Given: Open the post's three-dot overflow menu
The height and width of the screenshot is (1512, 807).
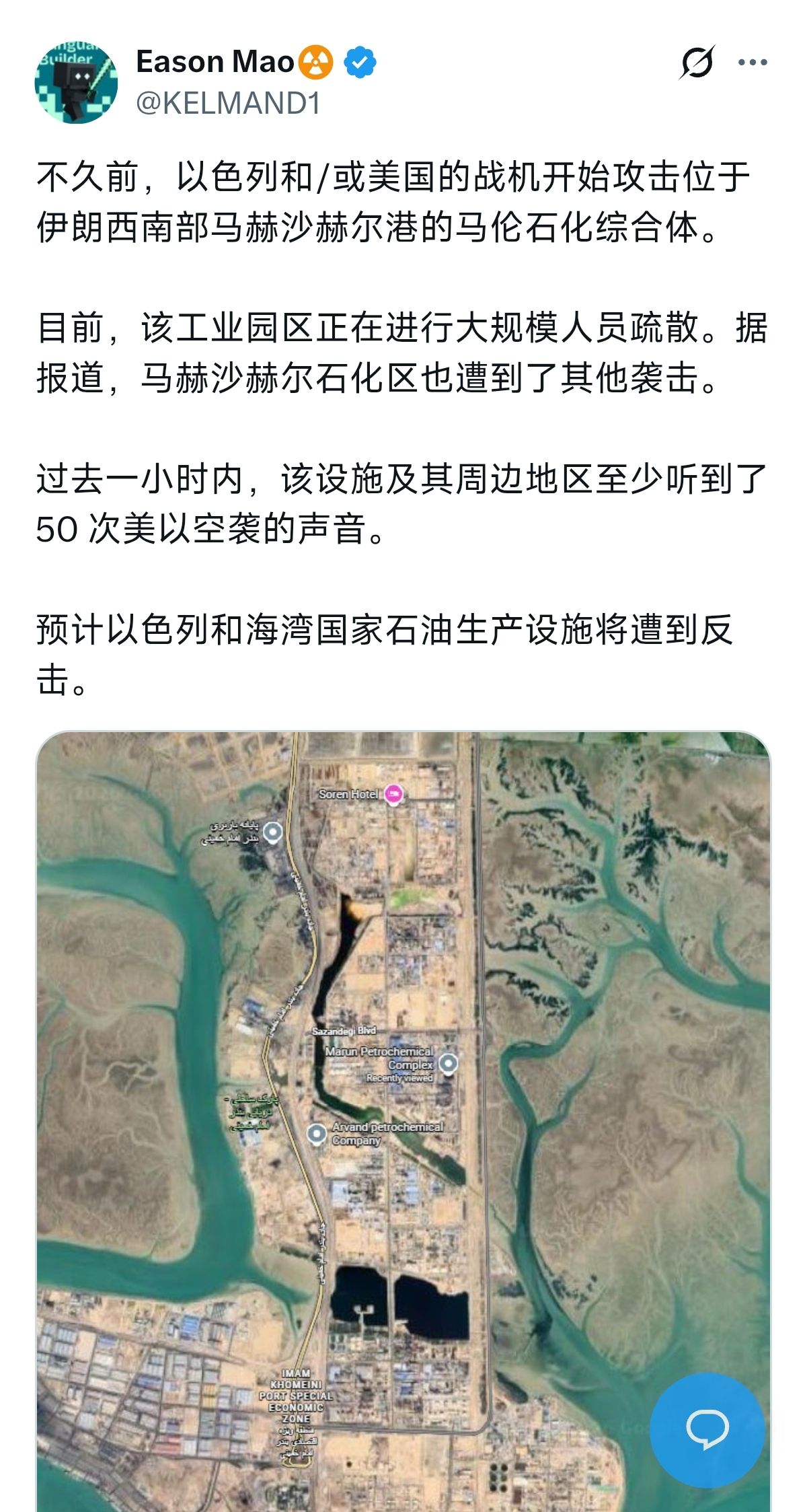Looking at the screenshot, I should click(x=752, y=63).
